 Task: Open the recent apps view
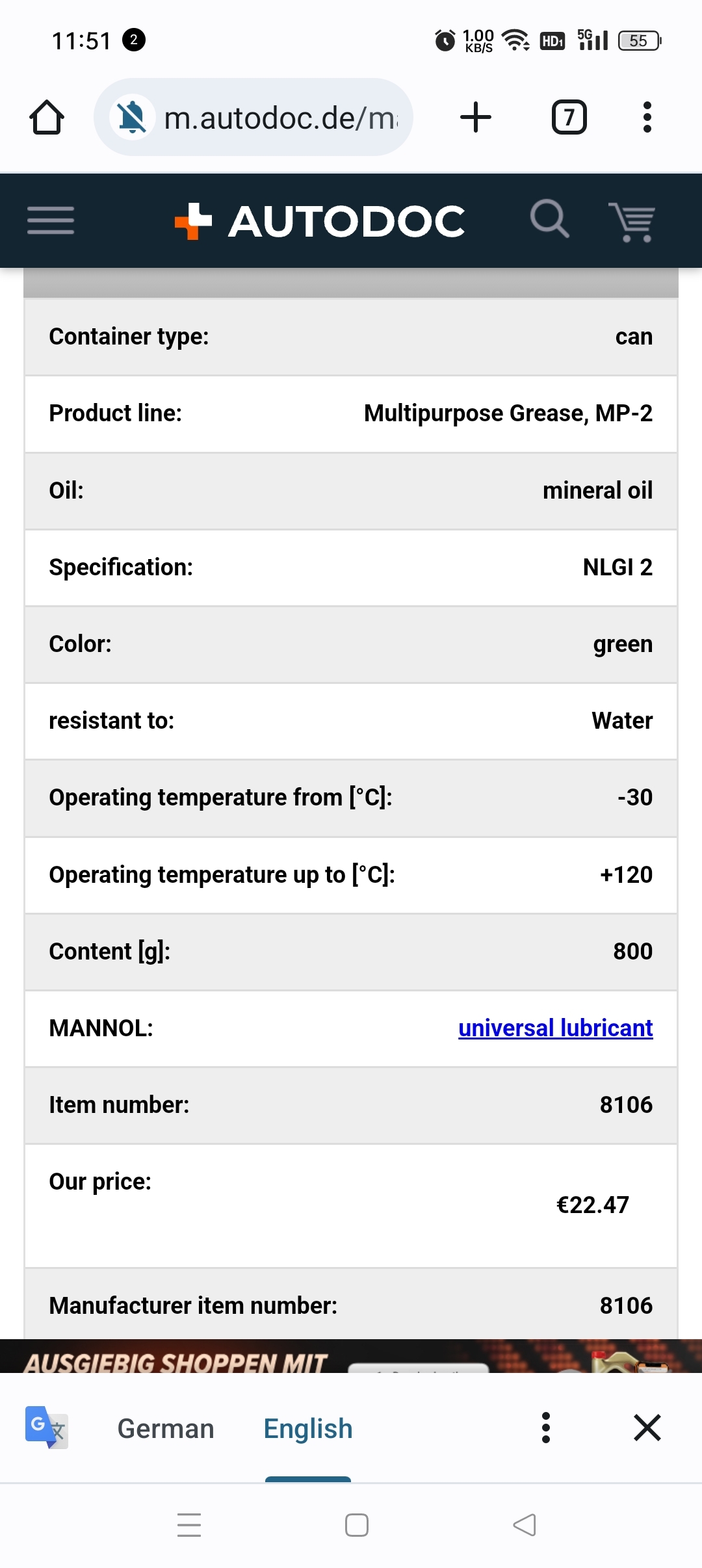[189, 1525]
